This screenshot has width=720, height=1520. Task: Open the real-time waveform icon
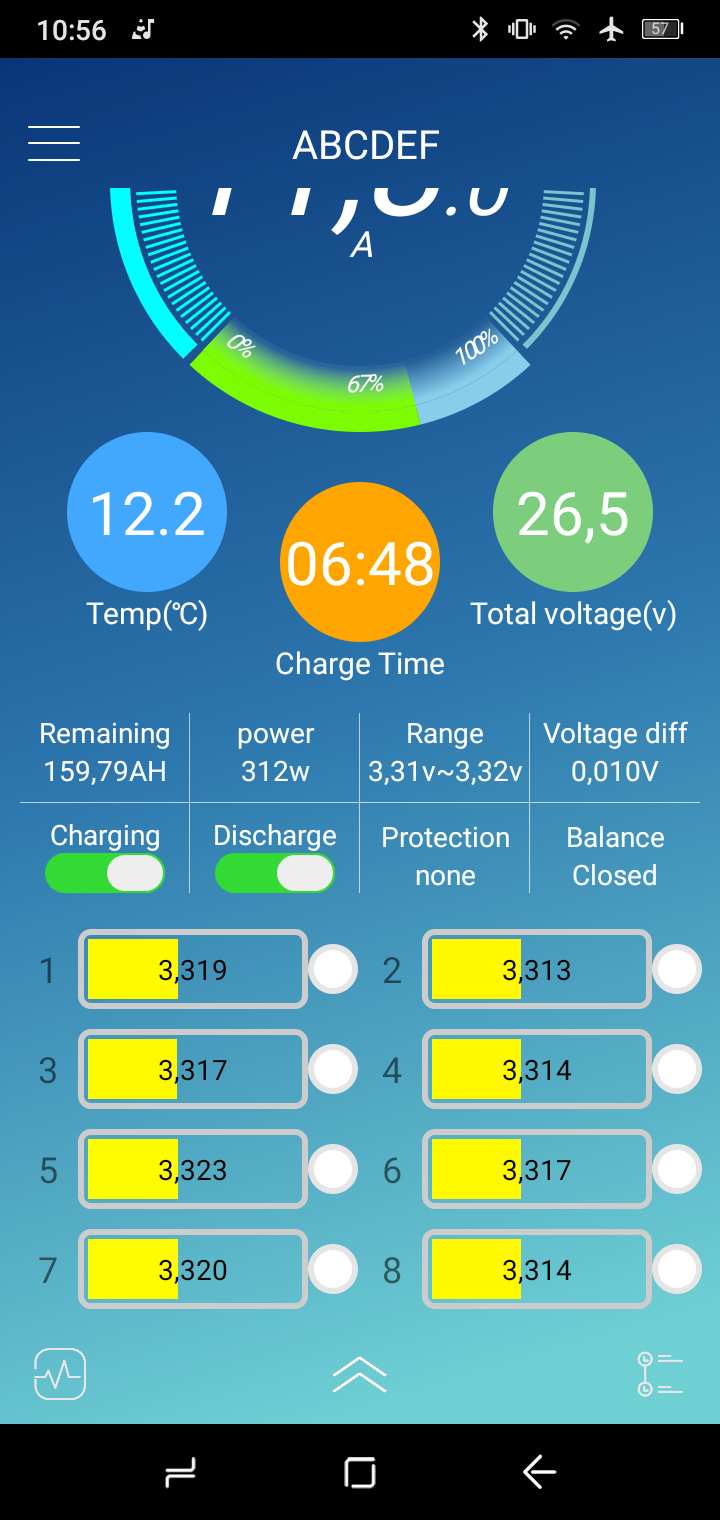(x=60, y=1374)
